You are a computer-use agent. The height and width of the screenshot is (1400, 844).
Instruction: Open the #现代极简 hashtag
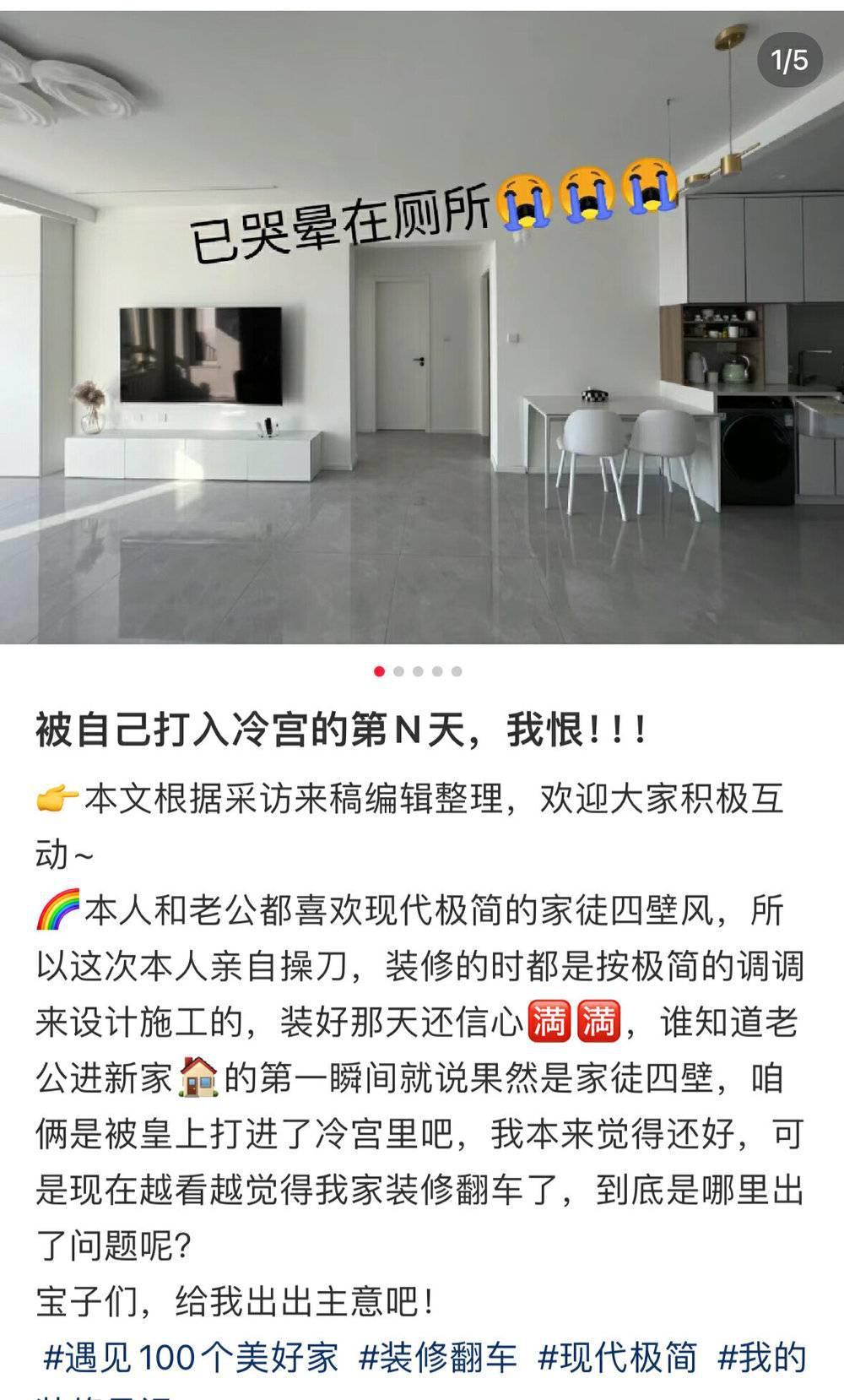point(618,1358)
